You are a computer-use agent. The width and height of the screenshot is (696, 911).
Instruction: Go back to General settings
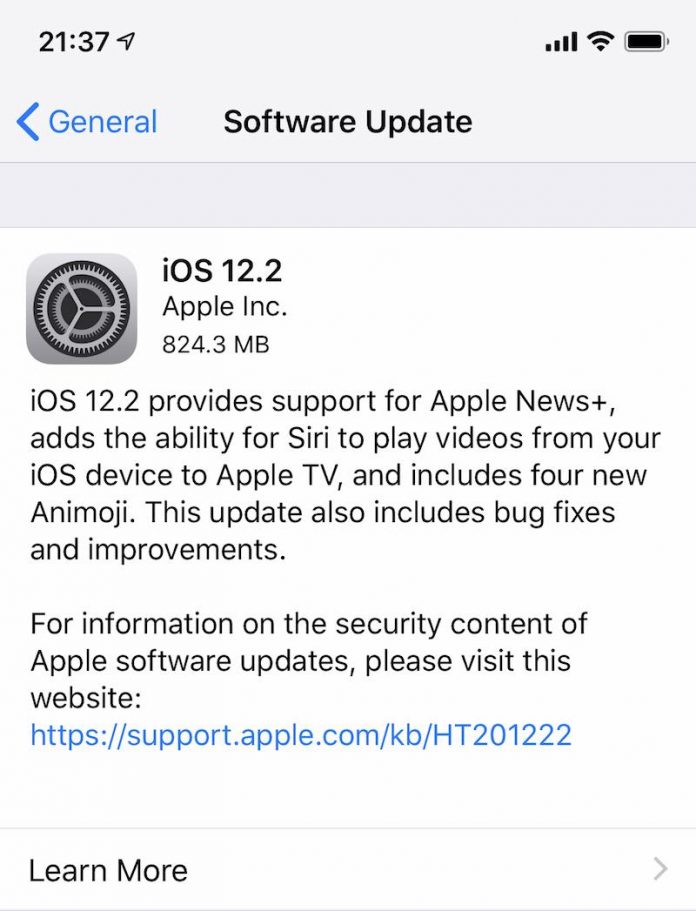[x=88, y=122]
